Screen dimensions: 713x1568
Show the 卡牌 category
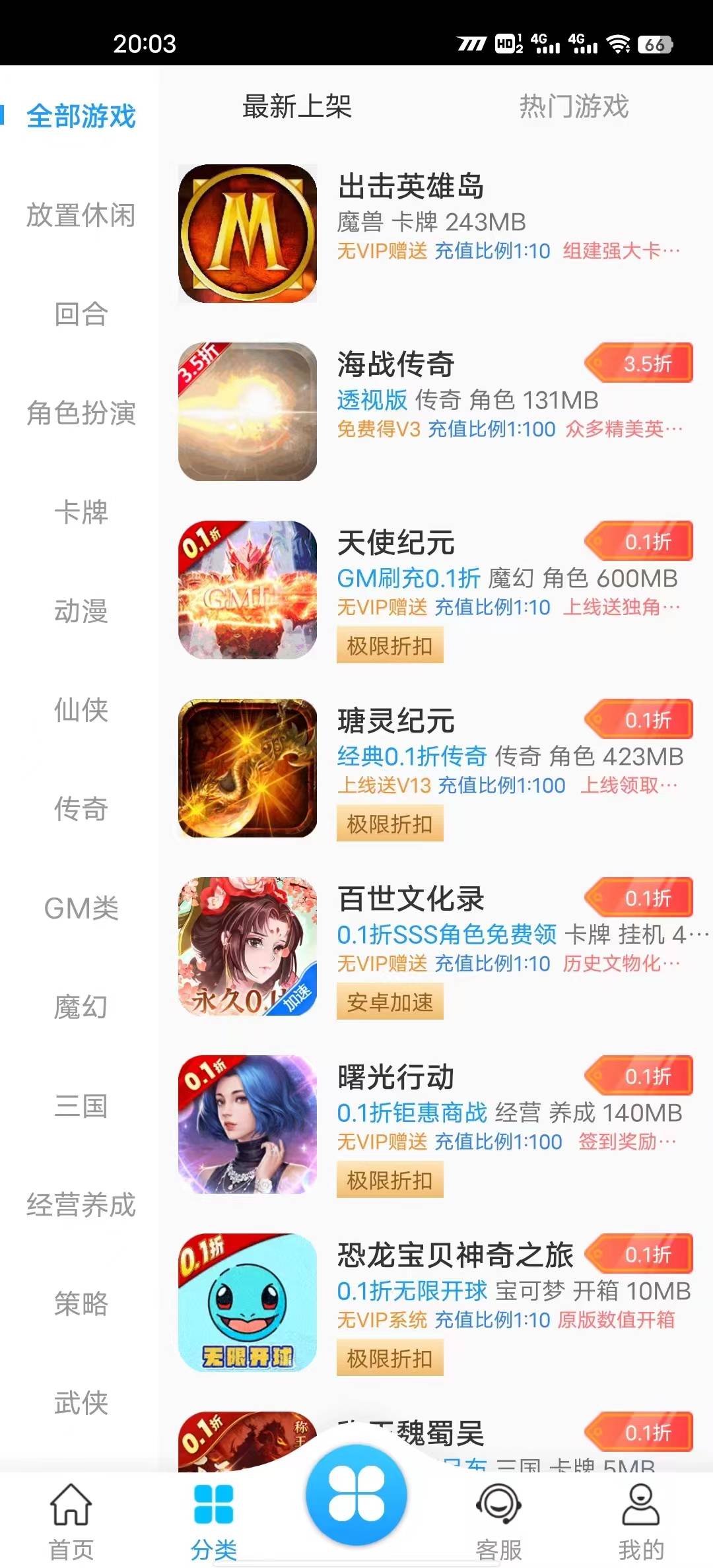81,512
